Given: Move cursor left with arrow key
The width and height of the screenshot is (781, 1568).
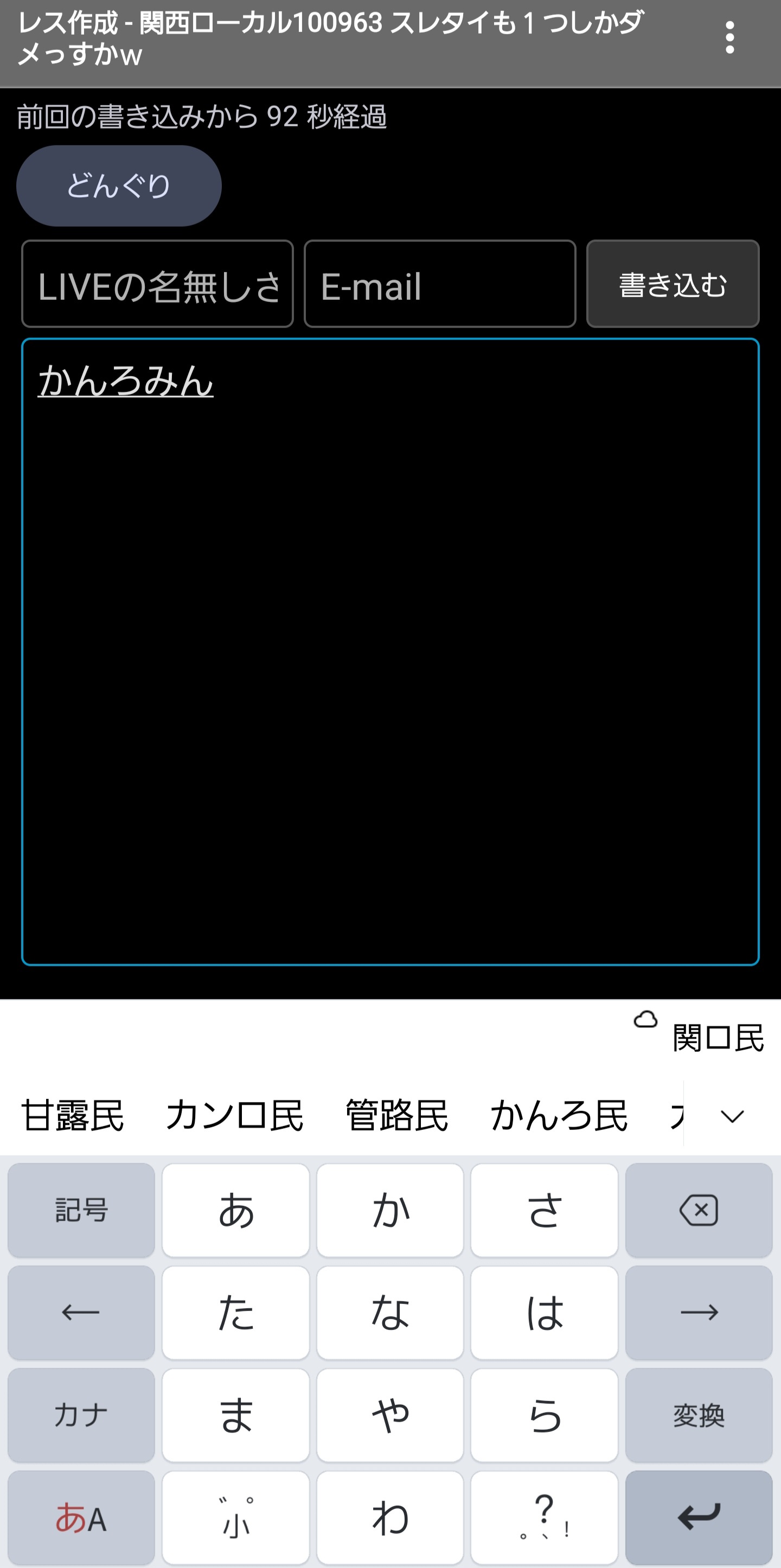Looking at the screenshot, I should coord(81,1312).
